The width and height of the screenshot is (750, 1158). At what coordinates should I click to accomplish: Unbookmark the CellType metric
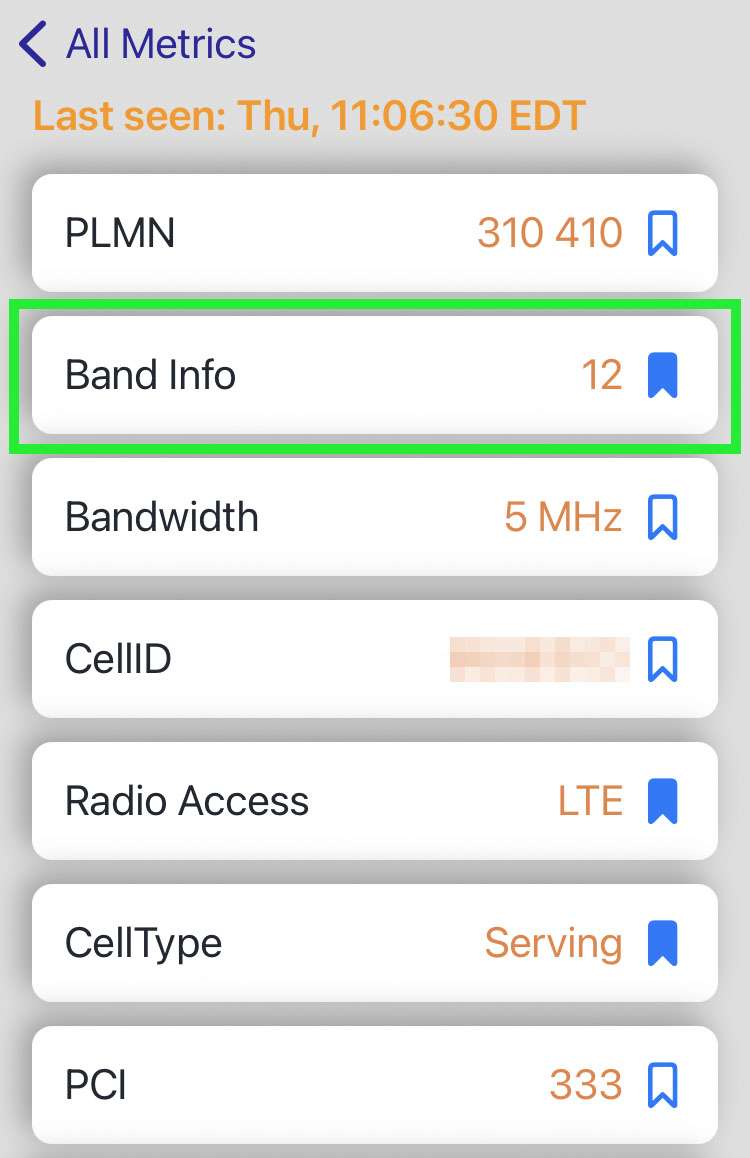(x=663, y=943)
